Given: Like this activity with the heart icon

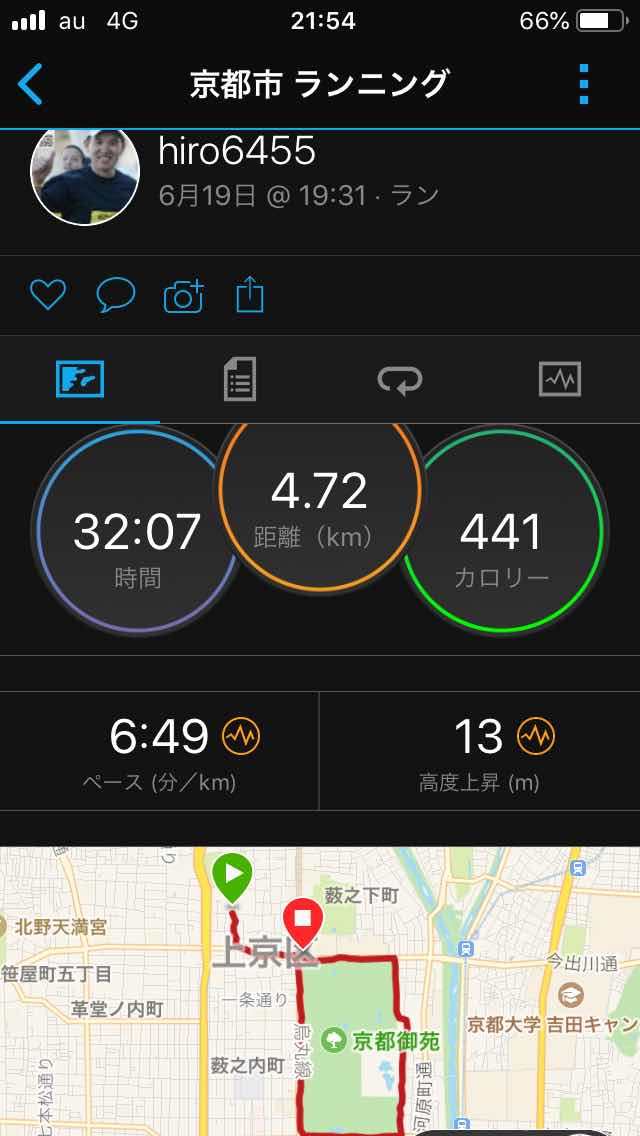Looking at the screenshot, I should 47,295.
